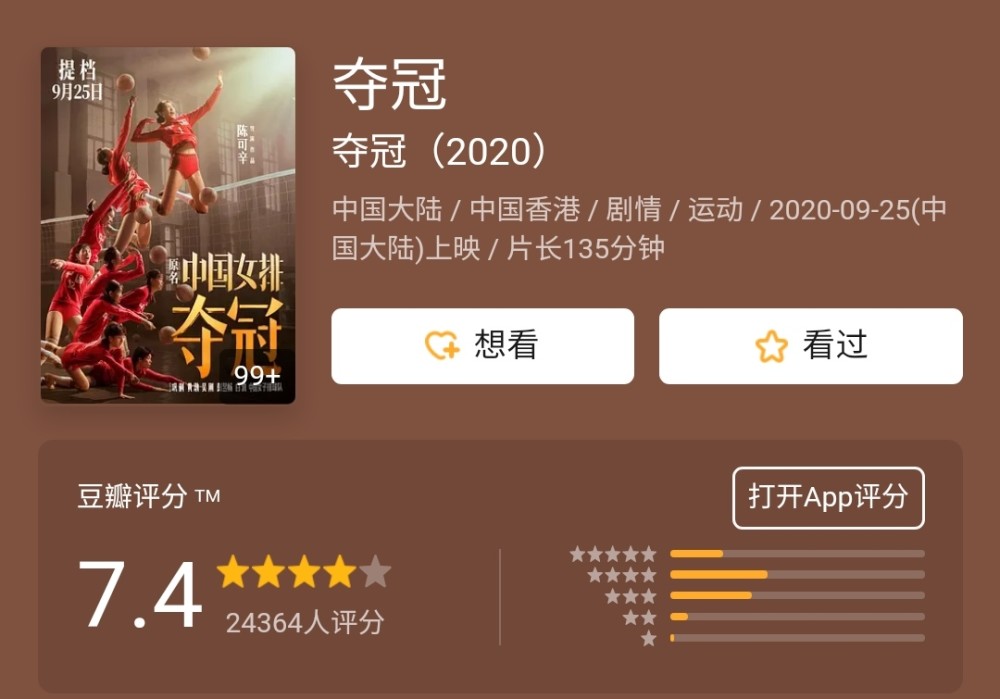Open the 夺冠 movie poster thumbnail
1000x699 pixels.
tap(168, 225)
